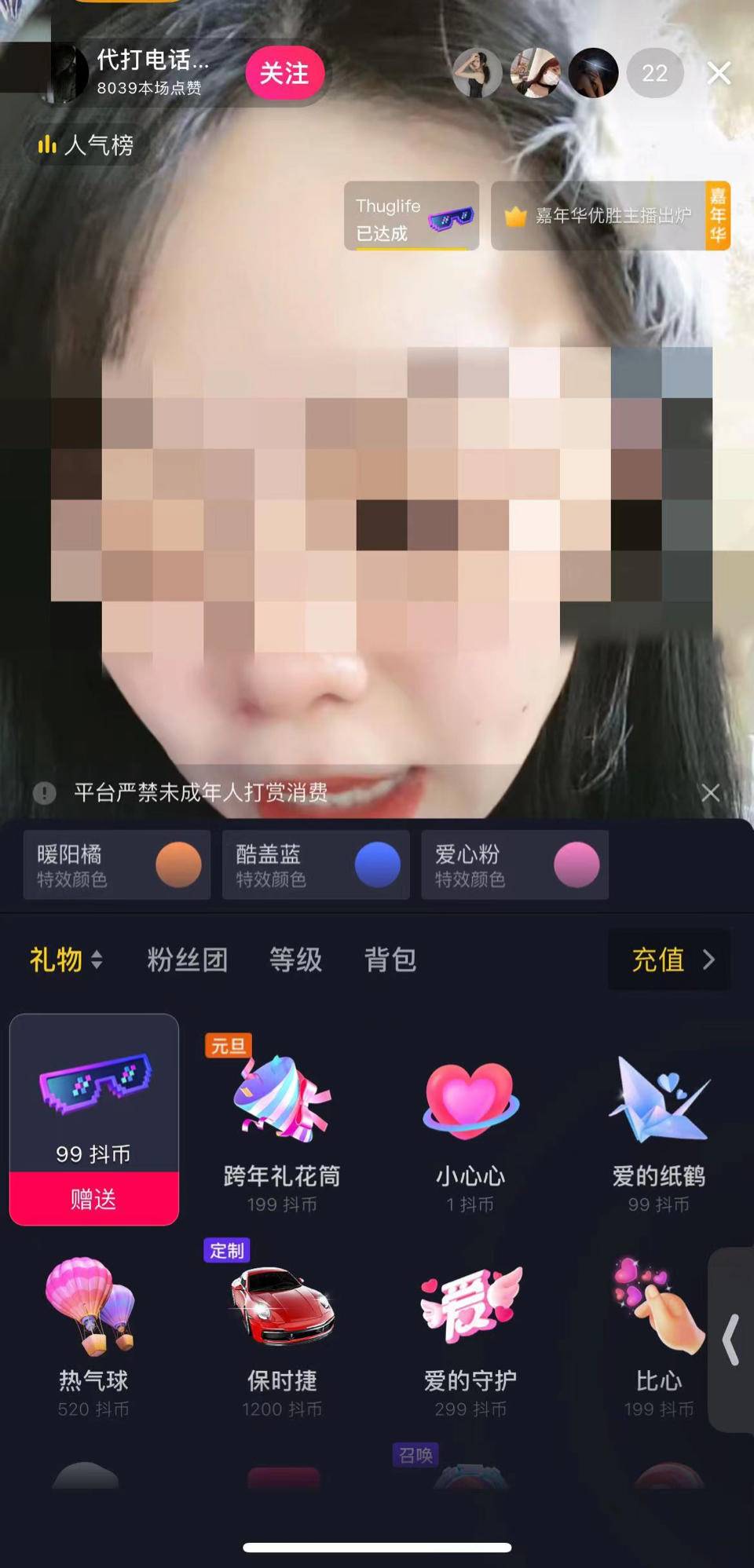The image size is (754, 1568).
Task: Expand the 礼物 category dropdown
Action: coord(66,959)
